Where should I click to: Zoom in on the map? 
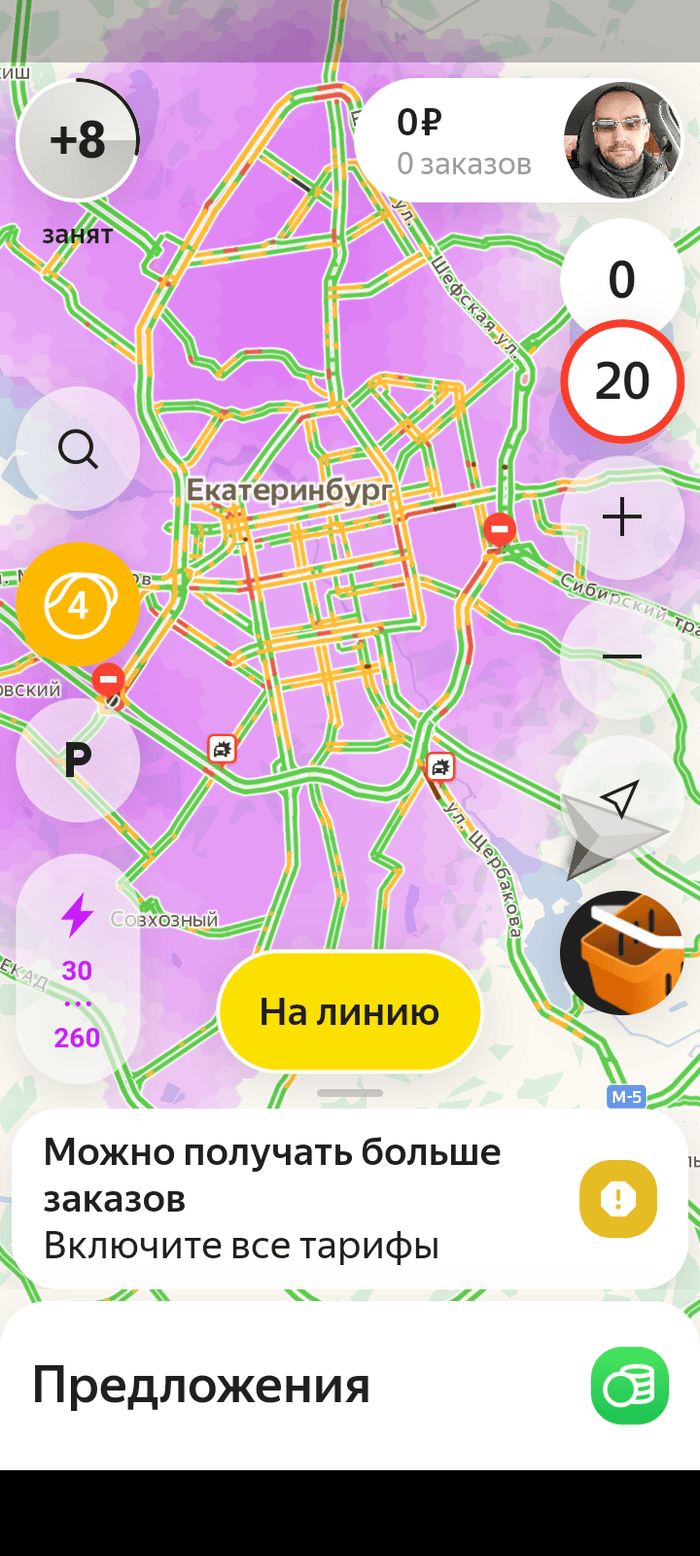tap(622, 518)
